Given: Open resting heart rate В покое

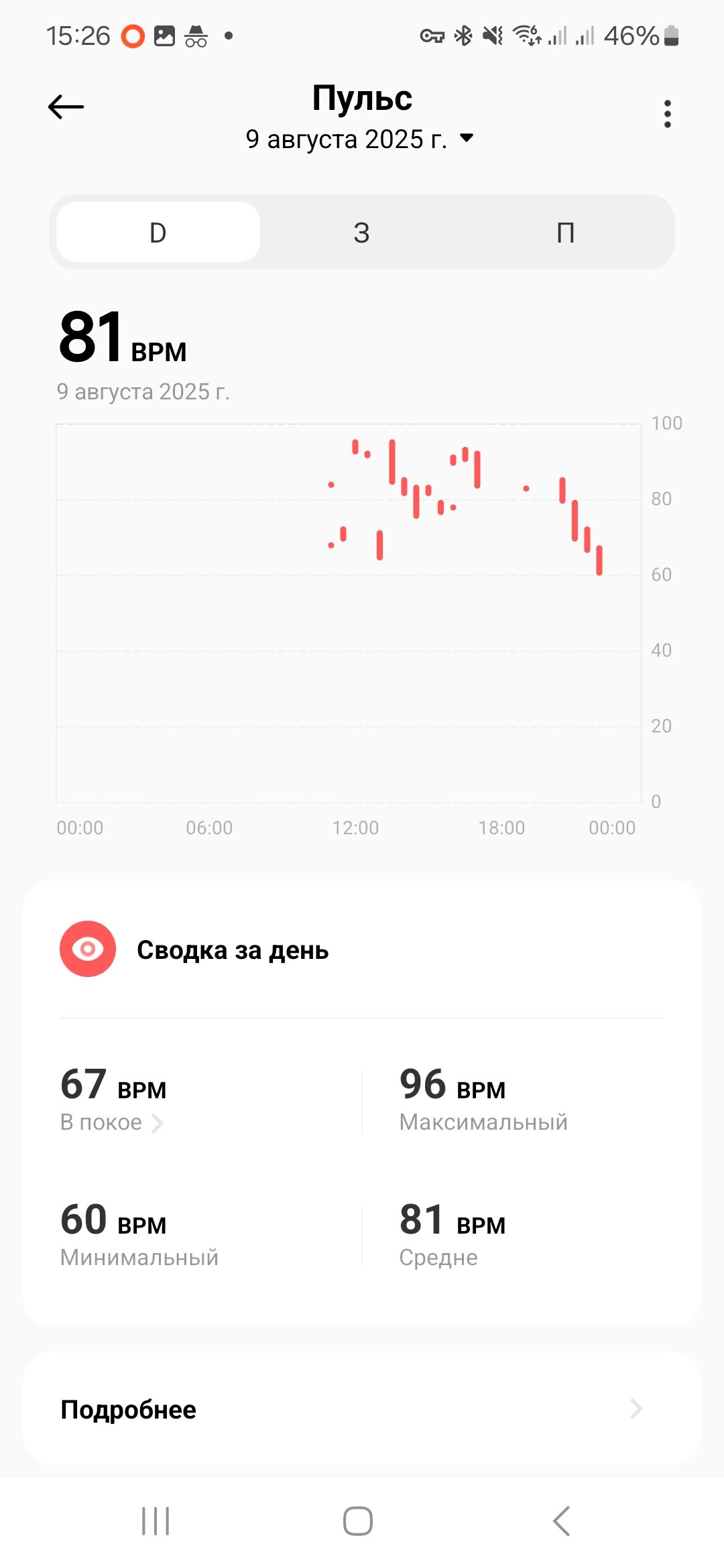Looking at the screenshot, I should click(112, 1122).
